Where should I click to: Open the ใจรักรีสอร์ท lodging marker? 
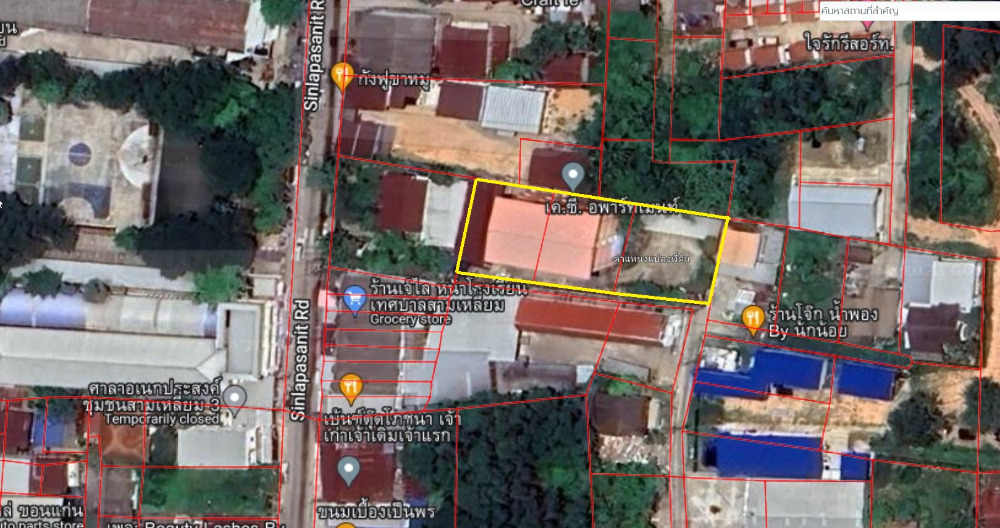click(866, 25)
